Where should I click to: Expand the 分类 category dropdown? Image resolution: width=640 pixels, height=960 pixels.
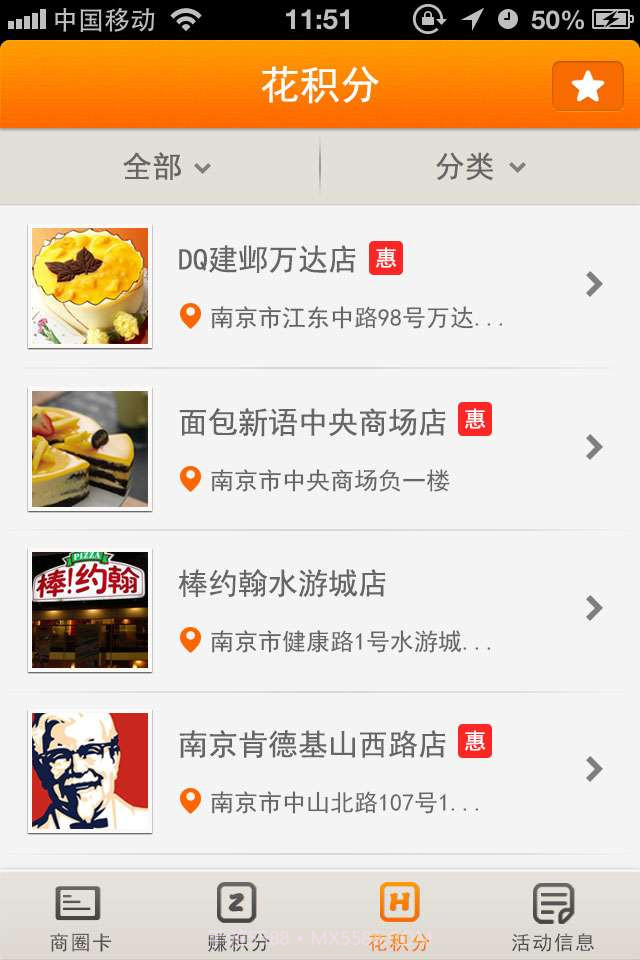point(480,167)
